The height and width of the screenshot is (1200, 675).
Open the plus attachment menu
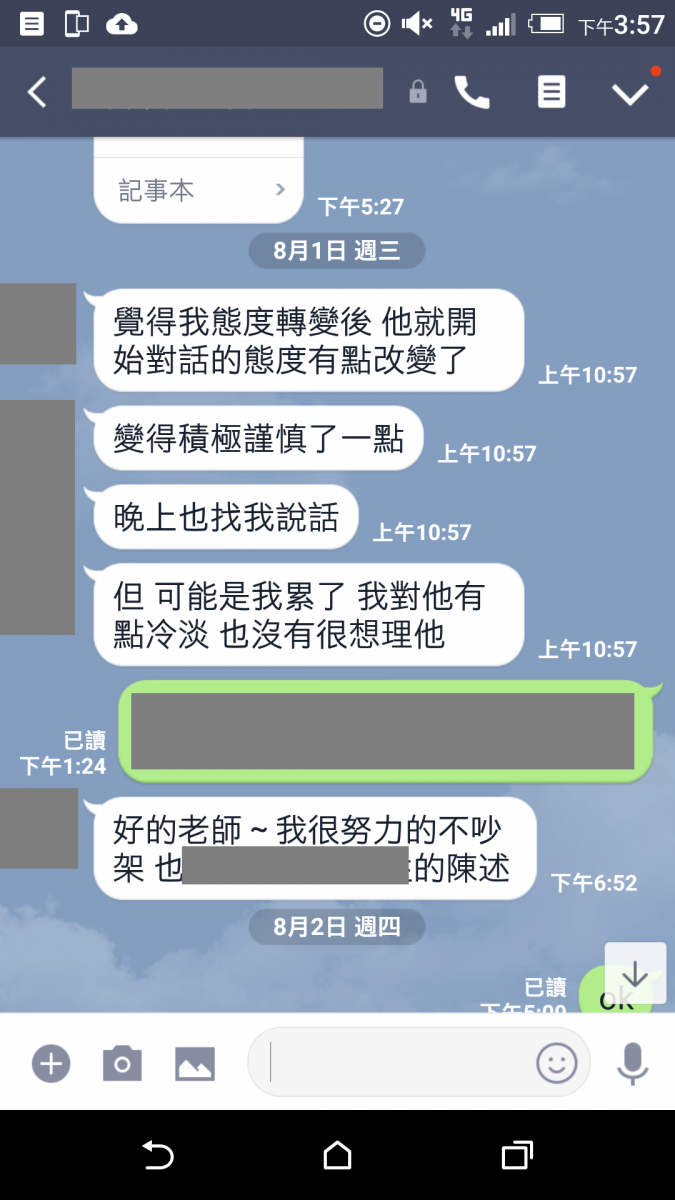click(51, 1063)
